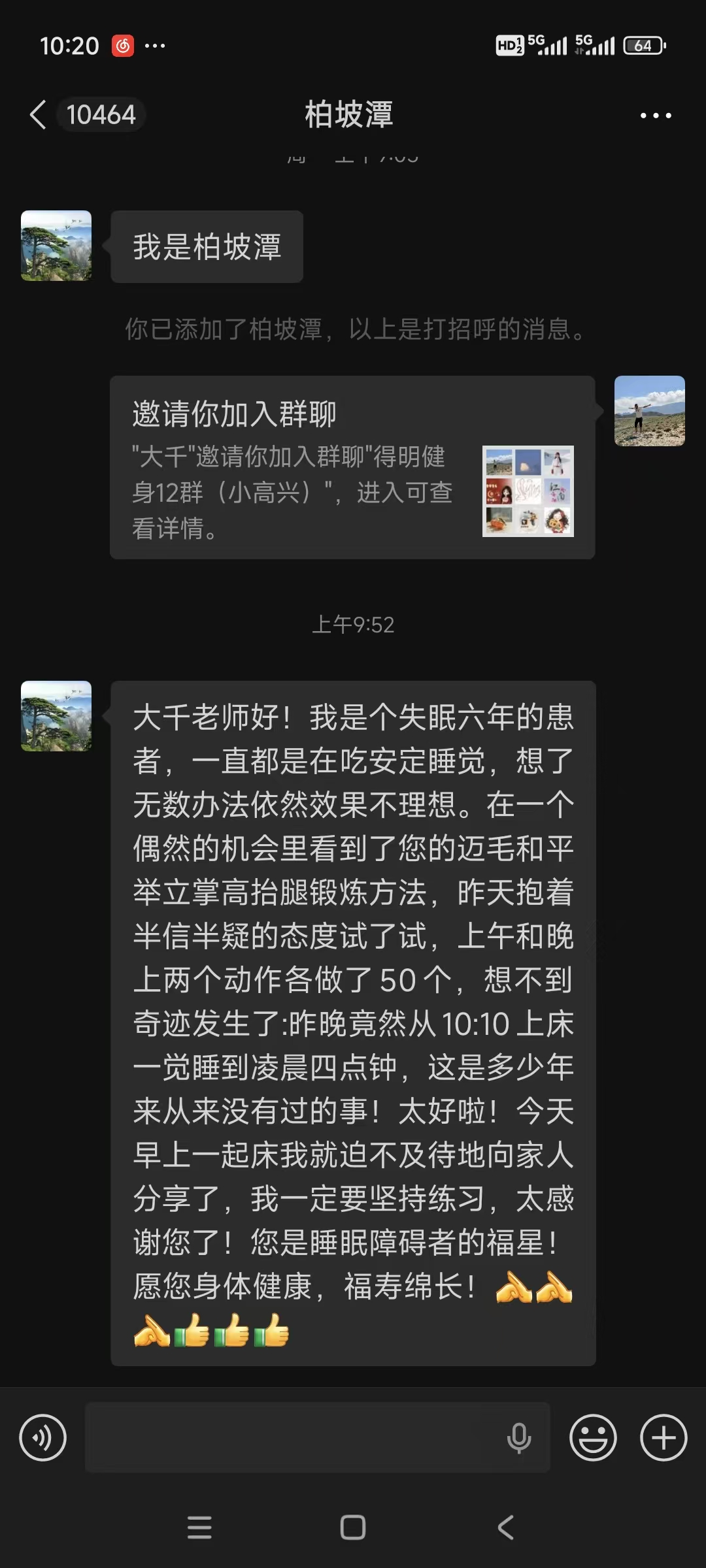Image resolution: width=706 pixels, height=1568 pixels.
Task: Open more attachments with plus icon
Action: [663, 1437]
